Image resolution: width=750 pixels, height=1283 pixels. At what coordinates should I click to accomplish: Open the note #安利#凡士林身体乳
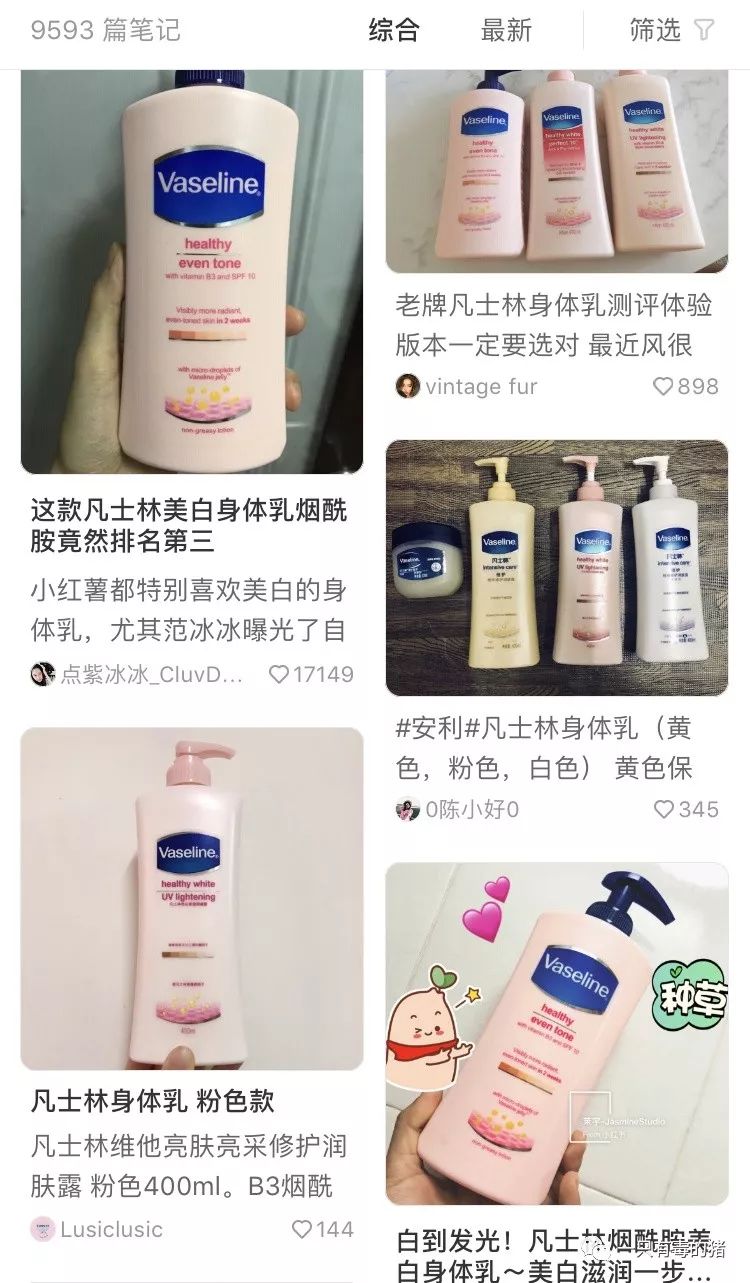556,748
